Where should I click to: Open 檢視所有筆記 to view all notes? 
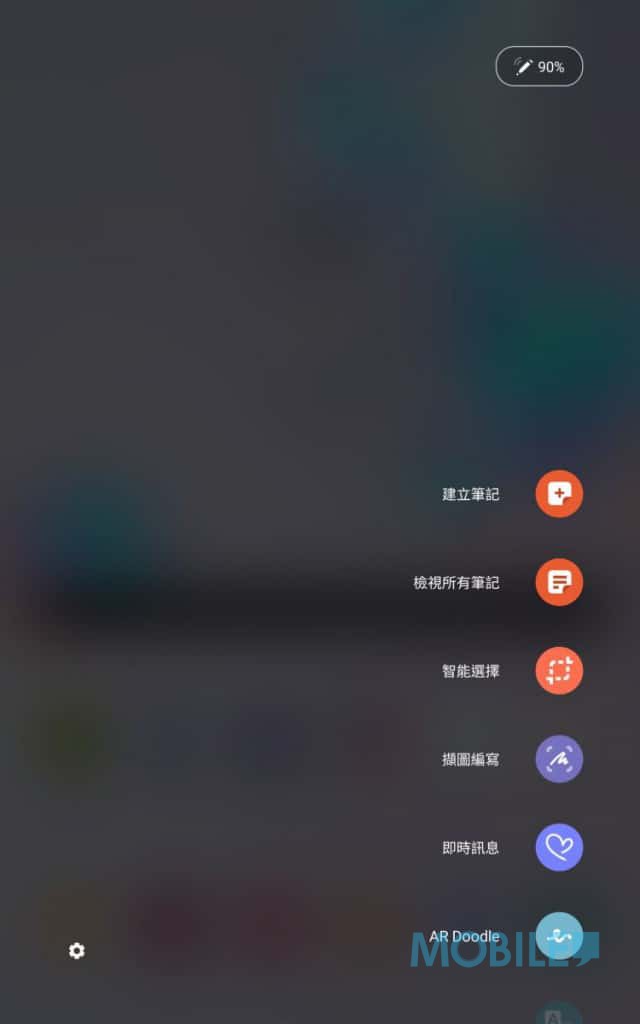tap(559, 582)
